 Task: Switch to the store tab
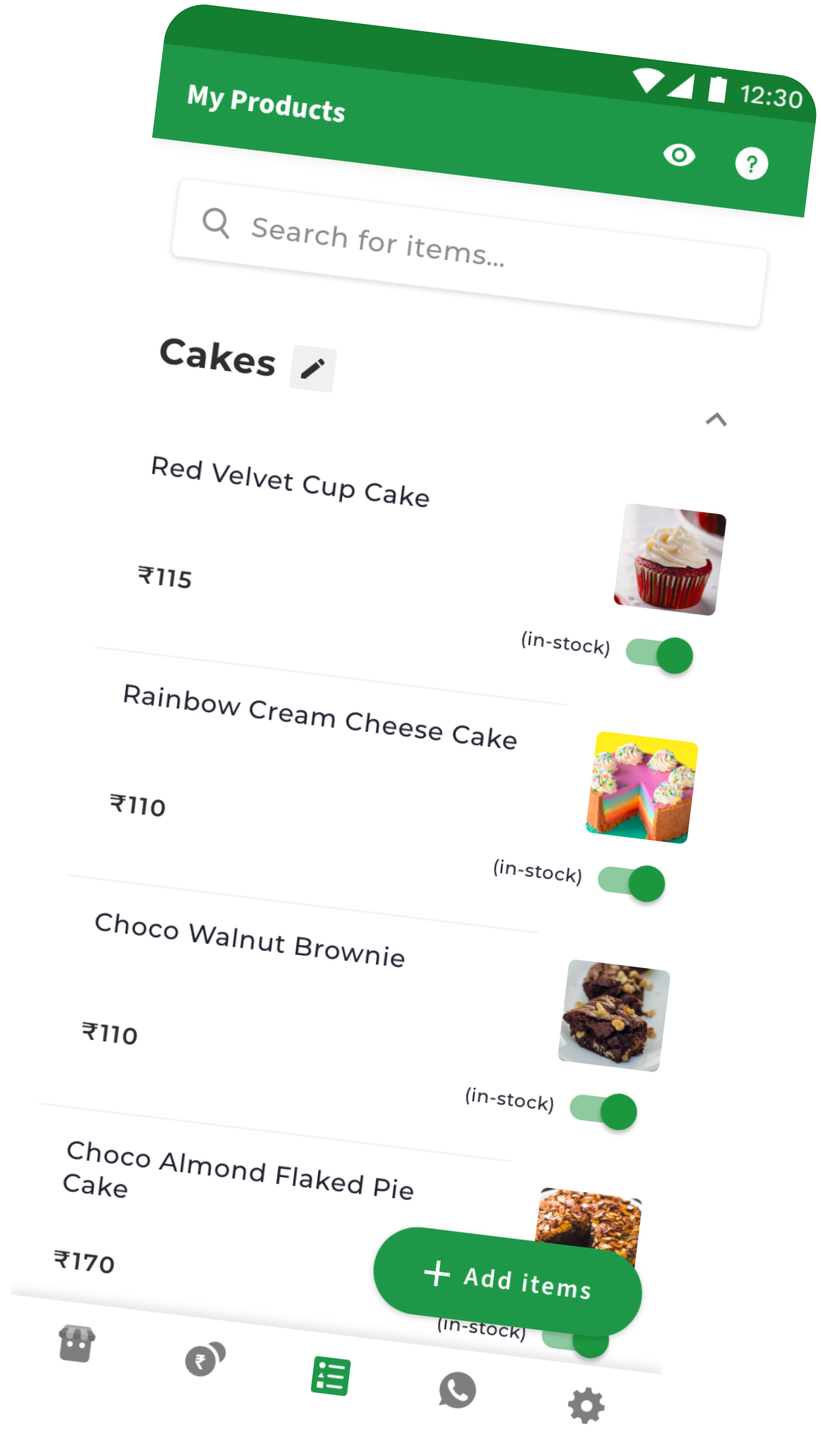(77, 1343)
